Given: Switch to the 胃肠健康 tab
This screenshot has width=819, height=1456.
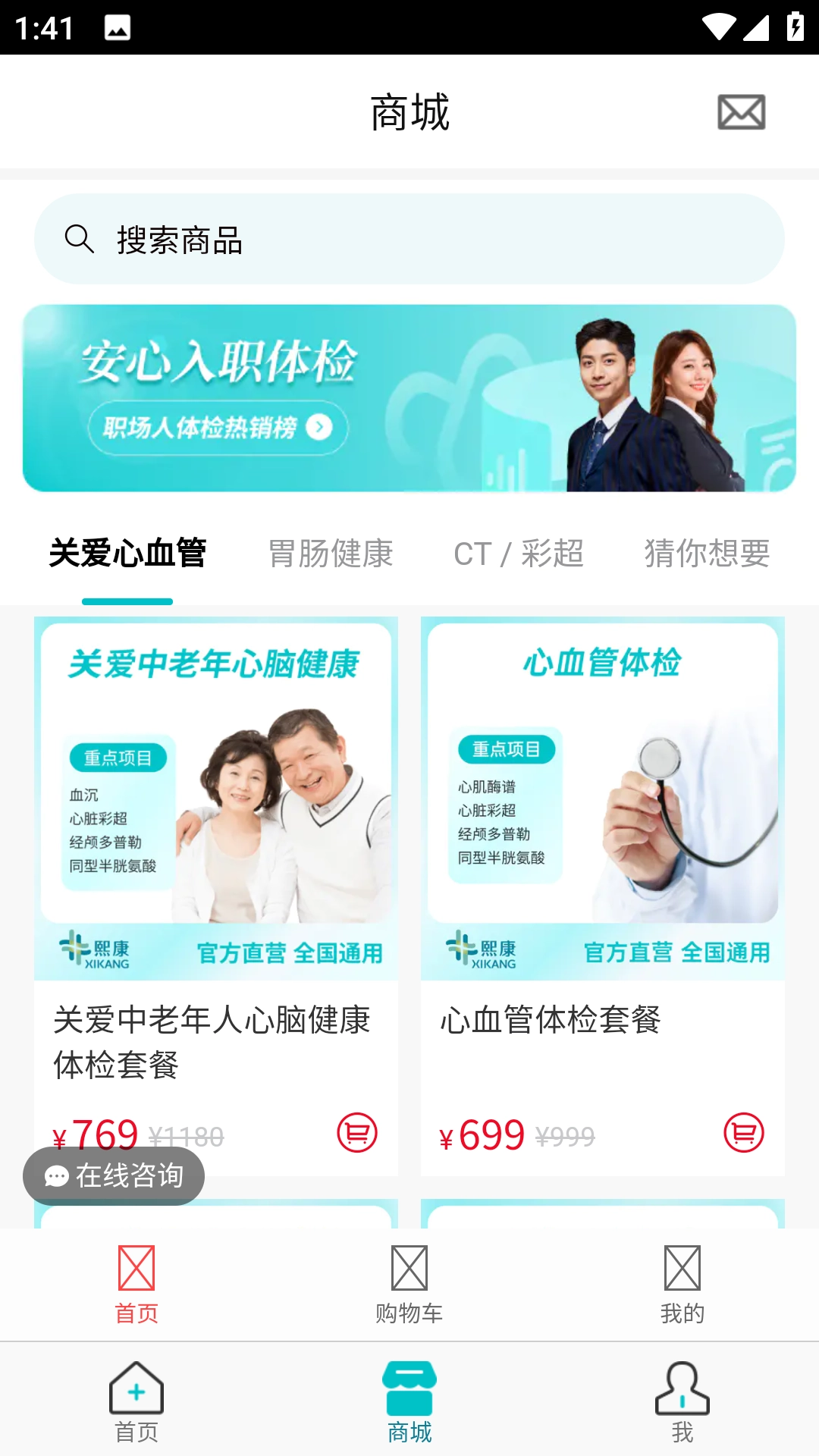Looking at the screenshot, I should click(x=331, y=554).
